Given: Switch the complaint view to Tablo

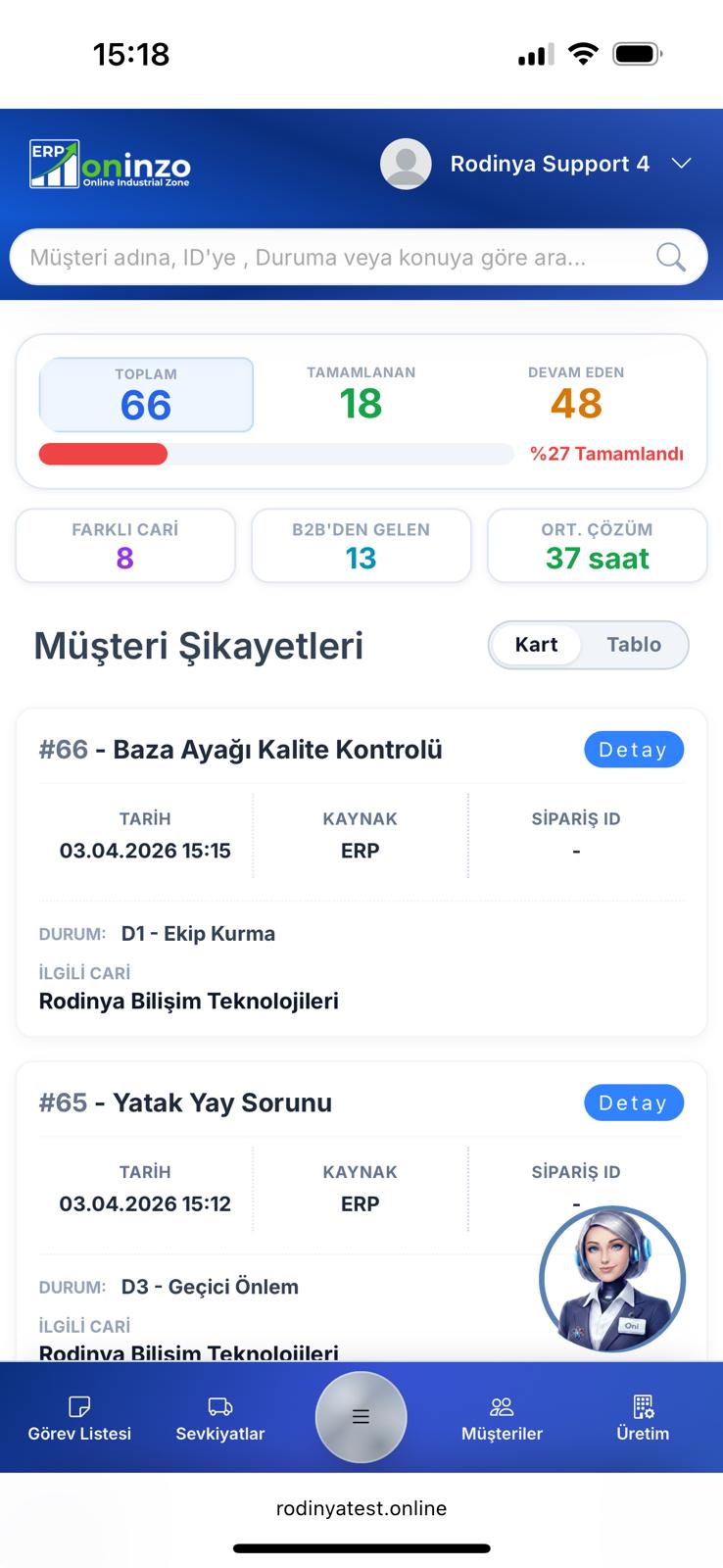Looking at the screenshot, I should point(634,645).
